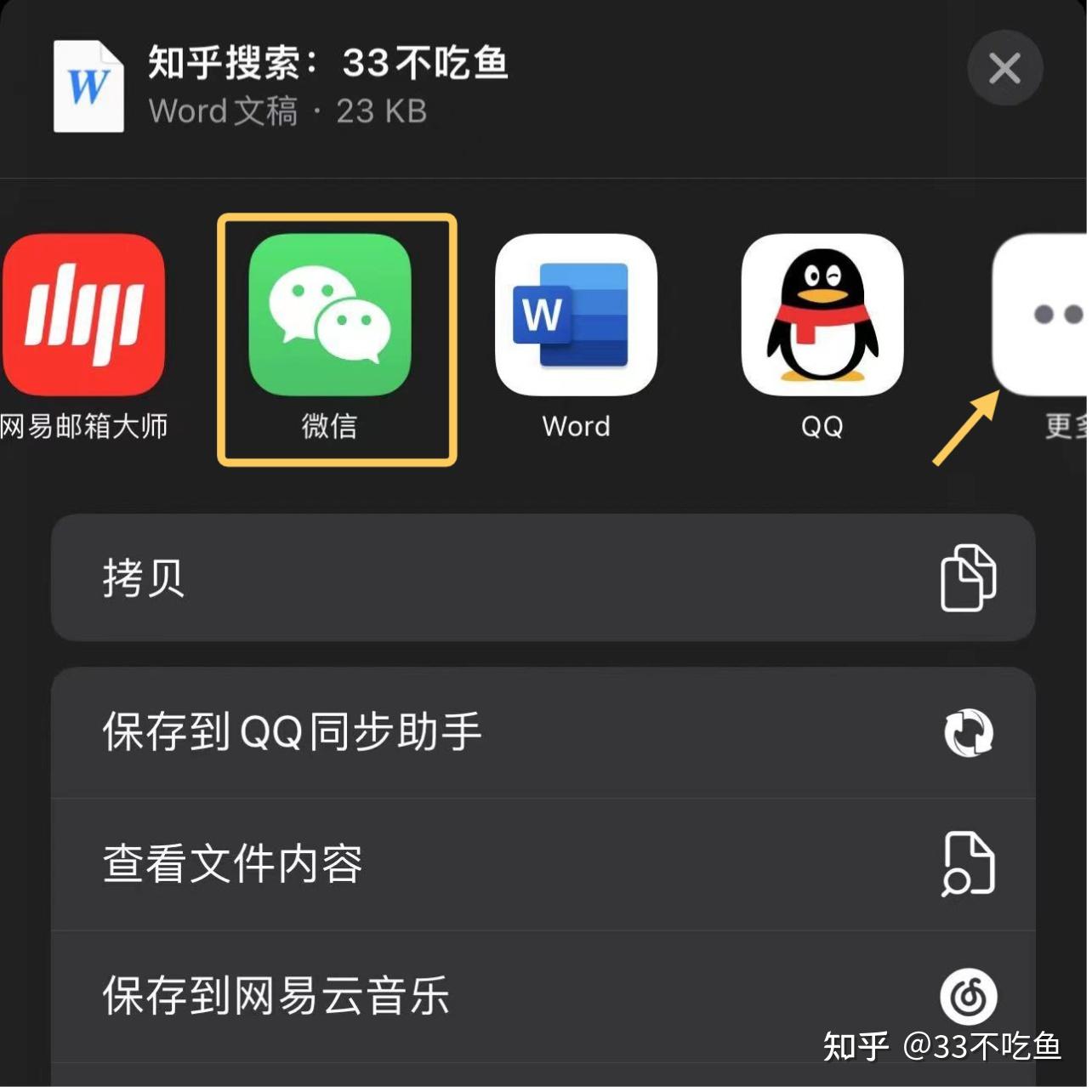The image size is (1092, 1092).
Task: Choose 查看文件内容
Action: (543, 864)
